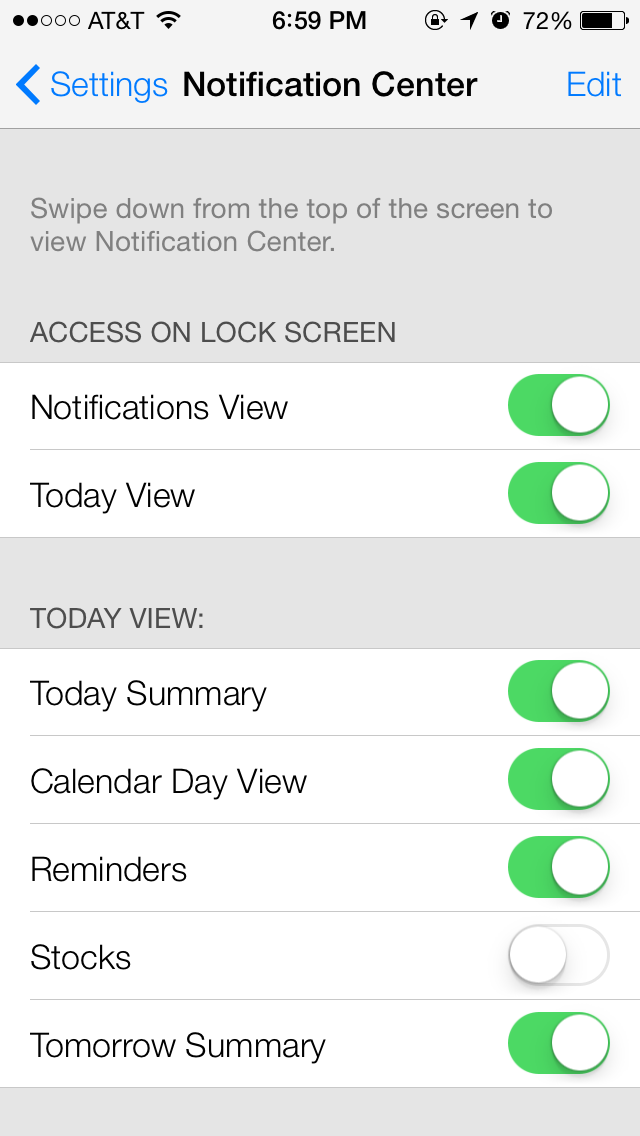Disable Notifications View on lock screen
This screenshot has height=1136, width=640.
[x=559, y=406]
